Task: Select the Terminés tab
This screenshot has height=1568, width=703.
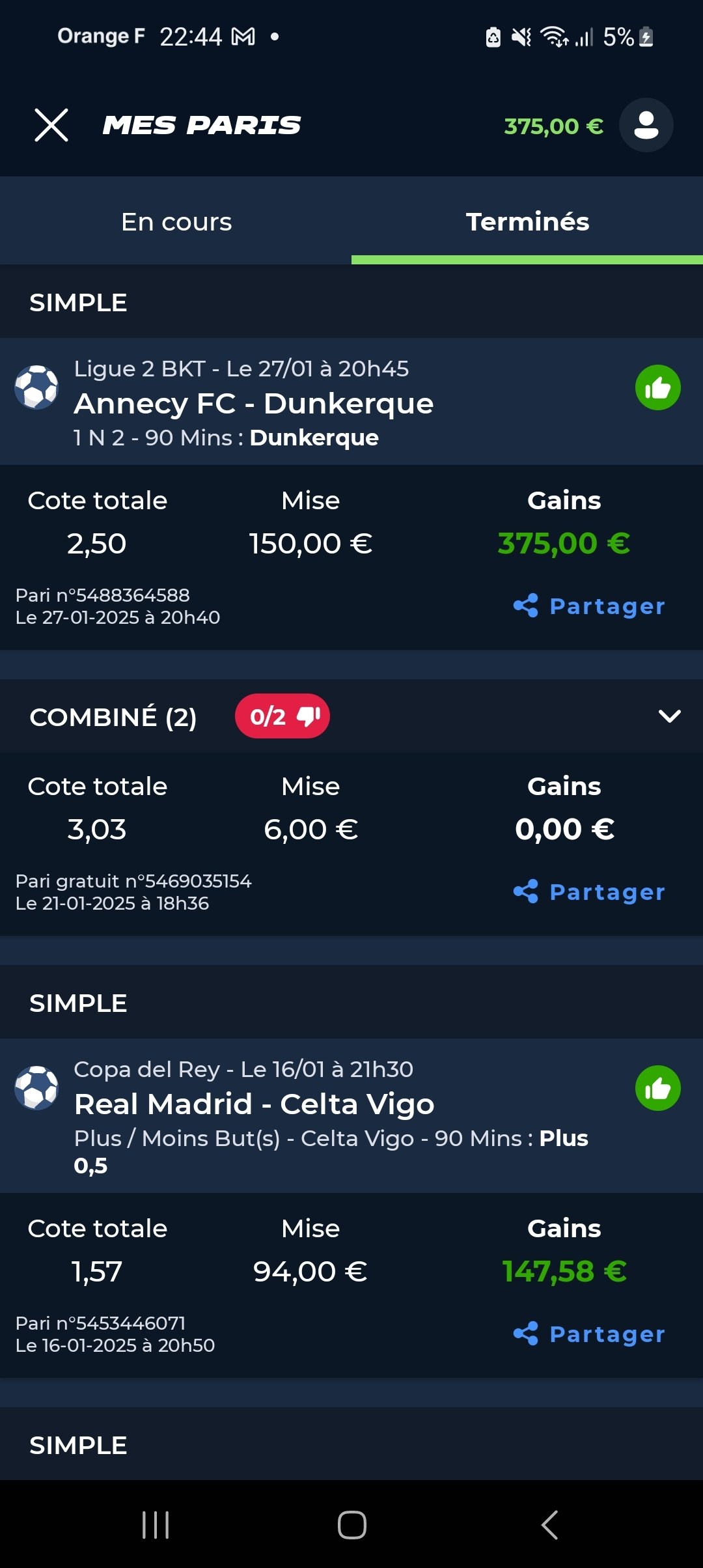Action: click(x=527, y=221)
